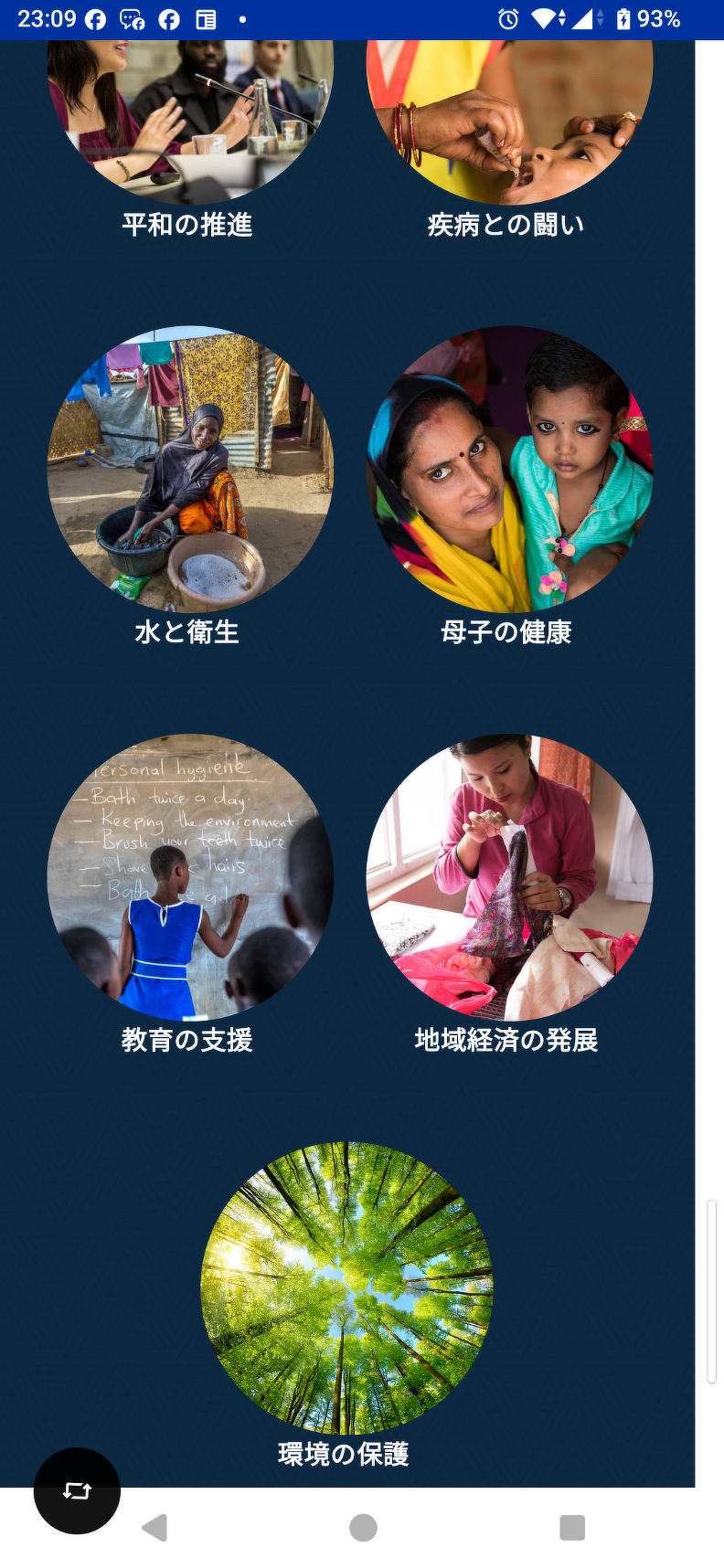Select the 環境の保護 forest tile
The width and height of the screenshot is (724, 1568).
tap(346, 1287)
